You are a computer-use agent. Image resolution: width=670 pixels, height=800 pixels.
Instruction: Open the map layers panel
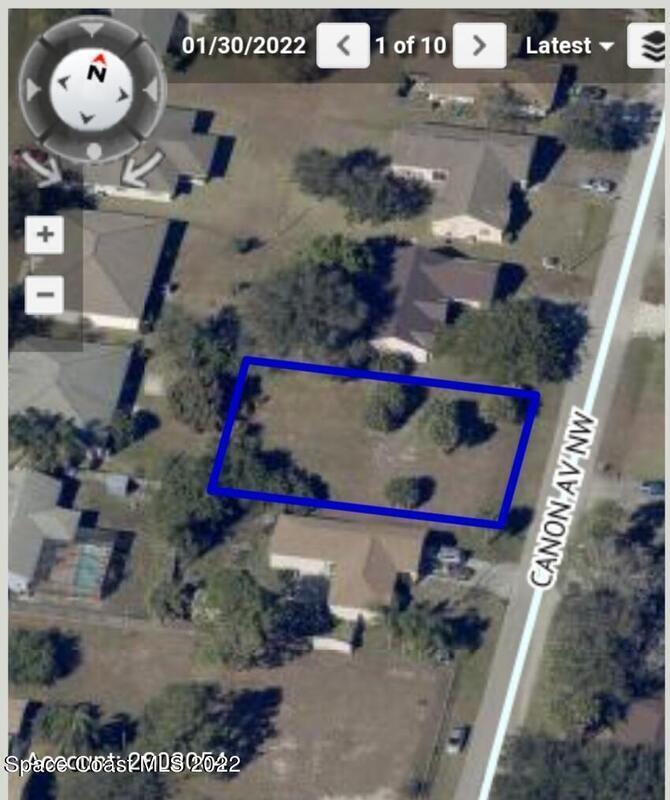point(650,46)
